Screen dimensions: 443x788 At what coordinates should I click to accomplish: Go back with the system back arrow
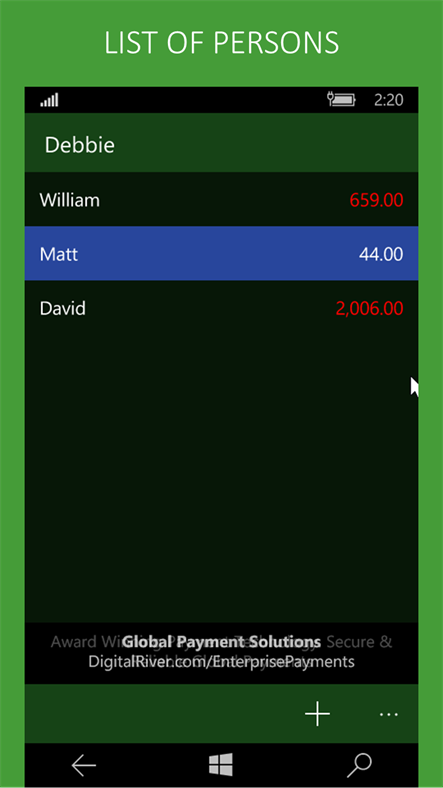pyautogui.click(x=83, y=765)
